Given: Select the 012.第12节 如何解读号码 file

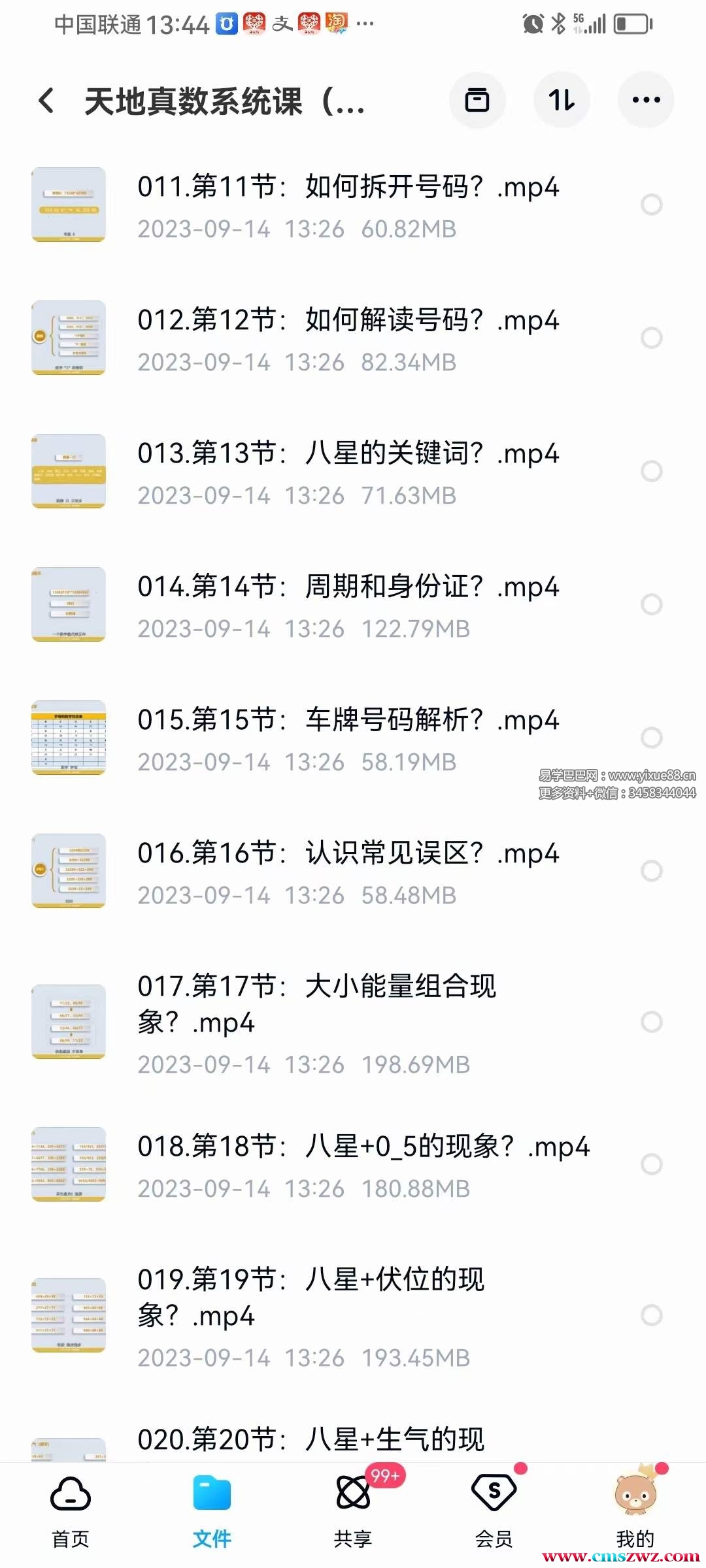Looking at the screenshot, I should [x=651, y=338].
